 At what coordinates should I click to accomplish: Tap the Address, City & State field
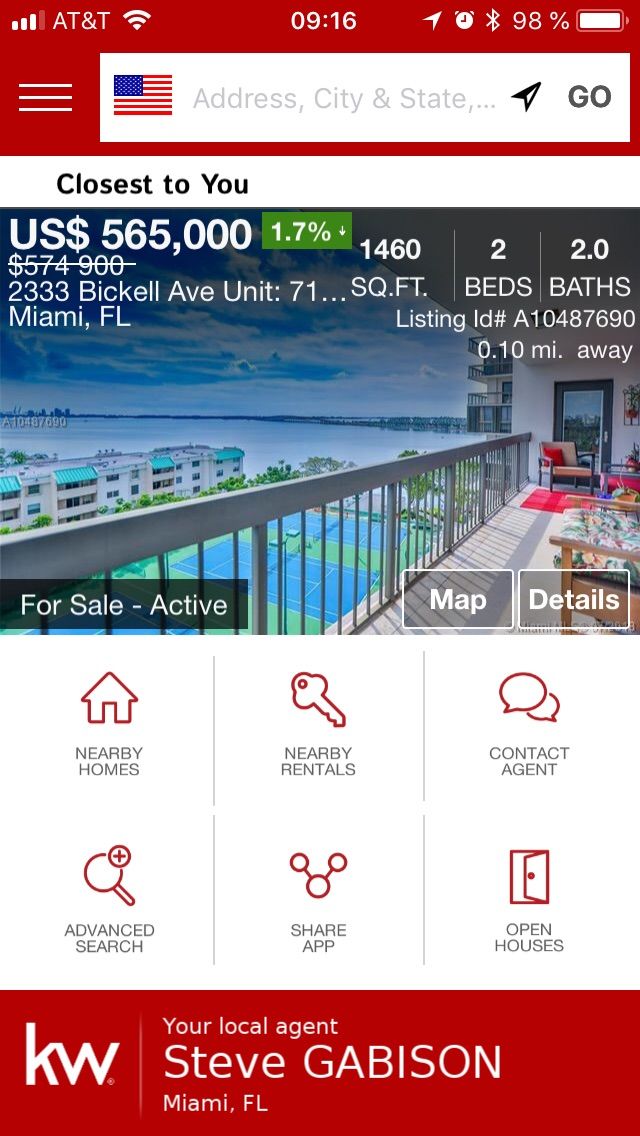(343, 98)
